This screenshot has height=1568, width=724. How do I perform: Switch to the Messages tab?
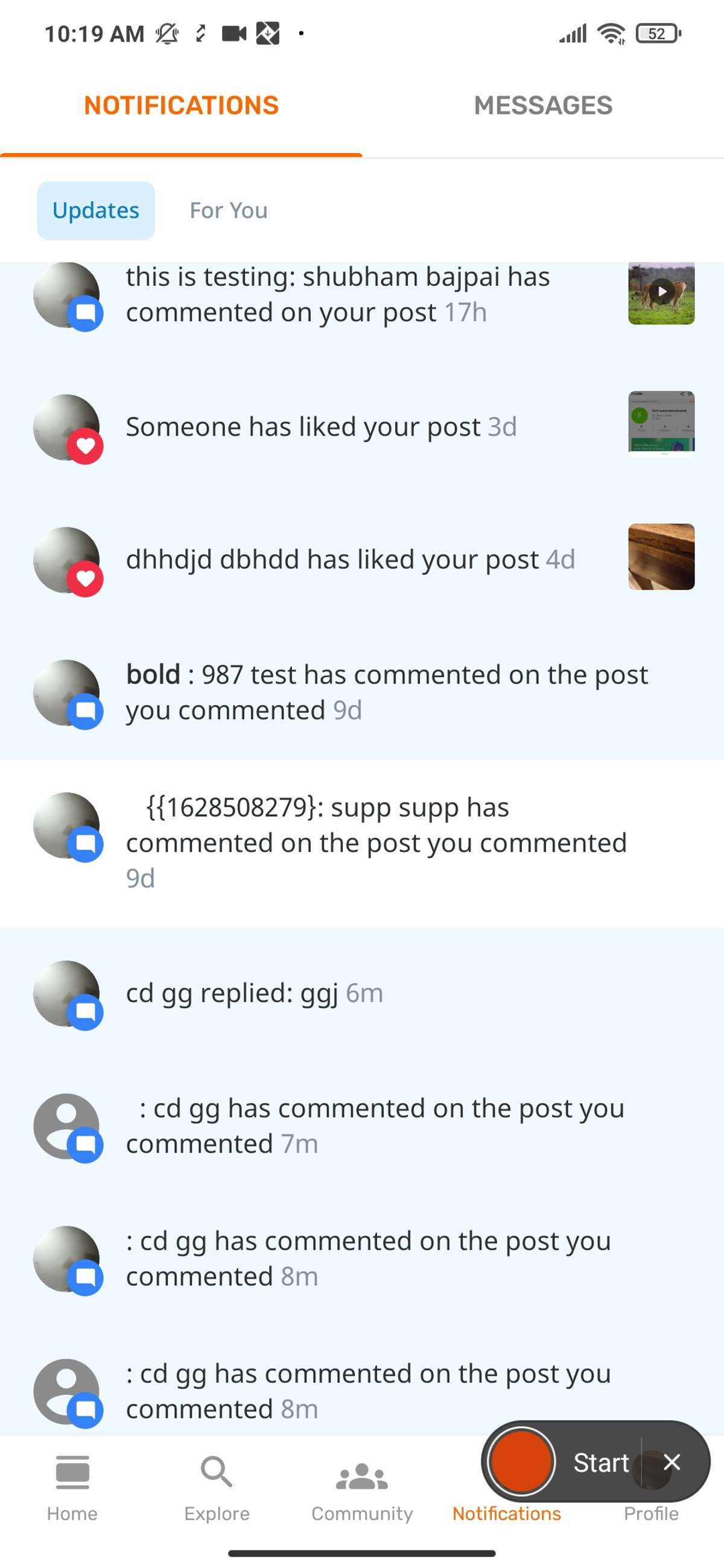(542, 106)
